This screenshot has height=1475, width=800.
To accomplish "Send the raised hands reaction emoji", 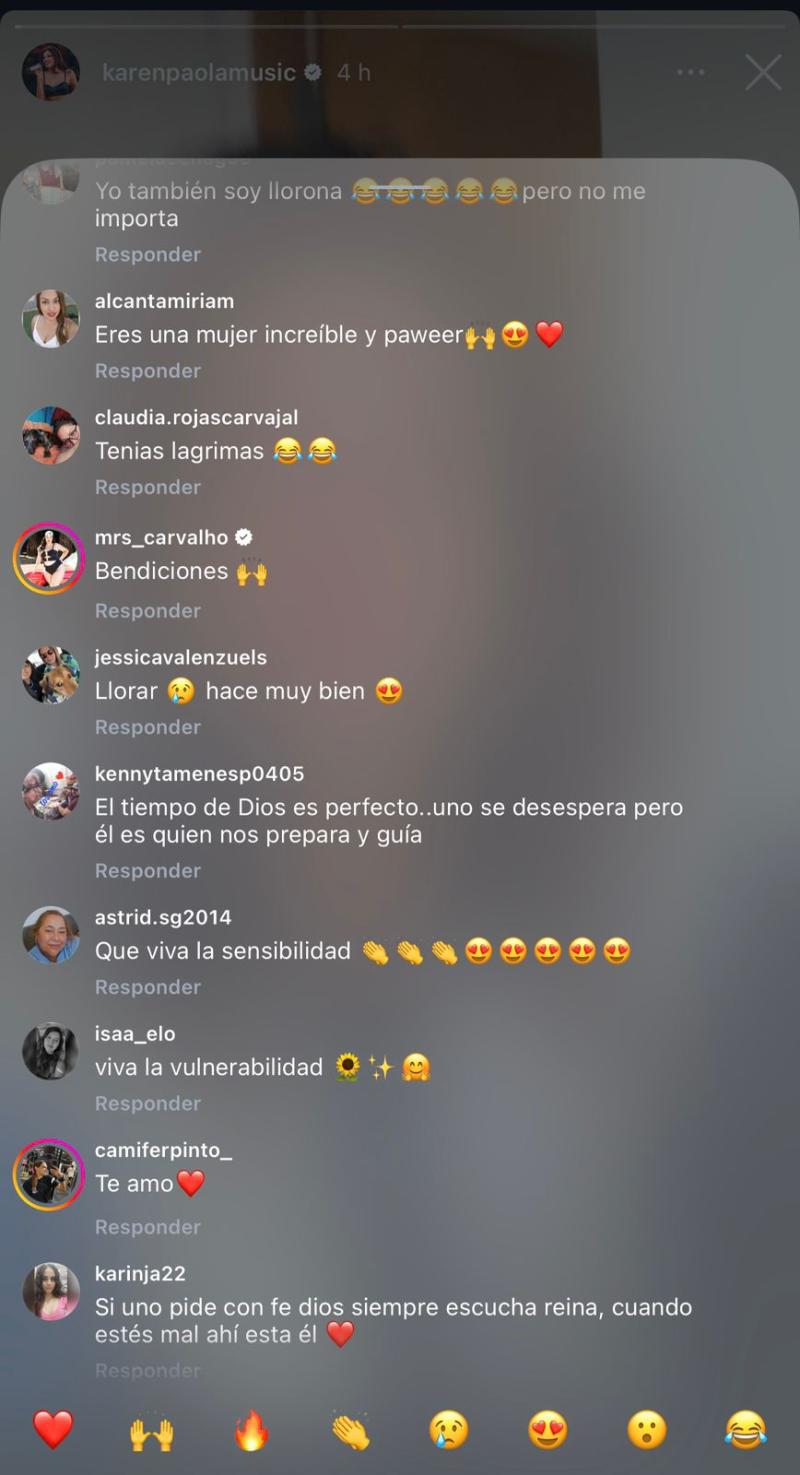I will tap(152, 1432).
